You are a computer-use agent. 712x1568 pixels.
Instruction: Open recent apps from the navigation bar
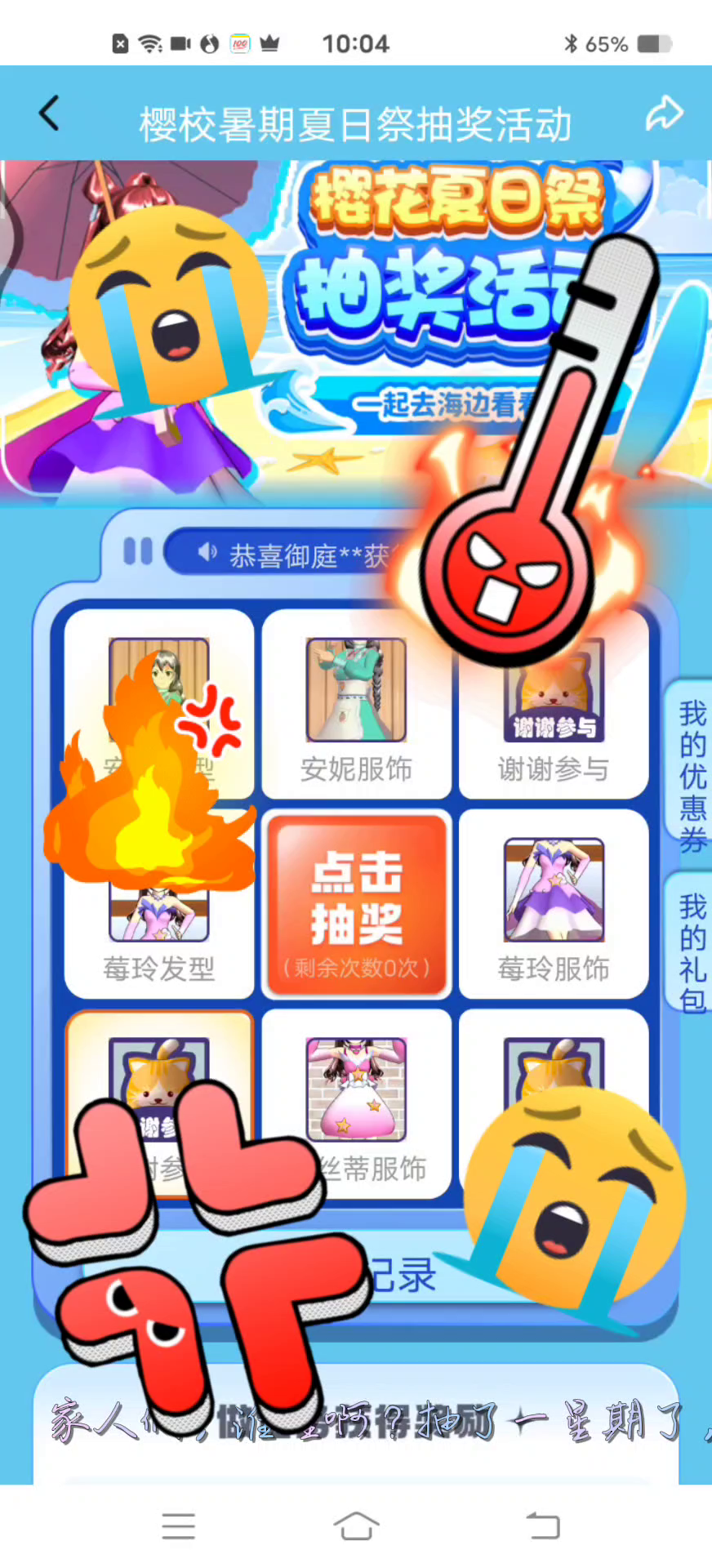pos(178,1526)
